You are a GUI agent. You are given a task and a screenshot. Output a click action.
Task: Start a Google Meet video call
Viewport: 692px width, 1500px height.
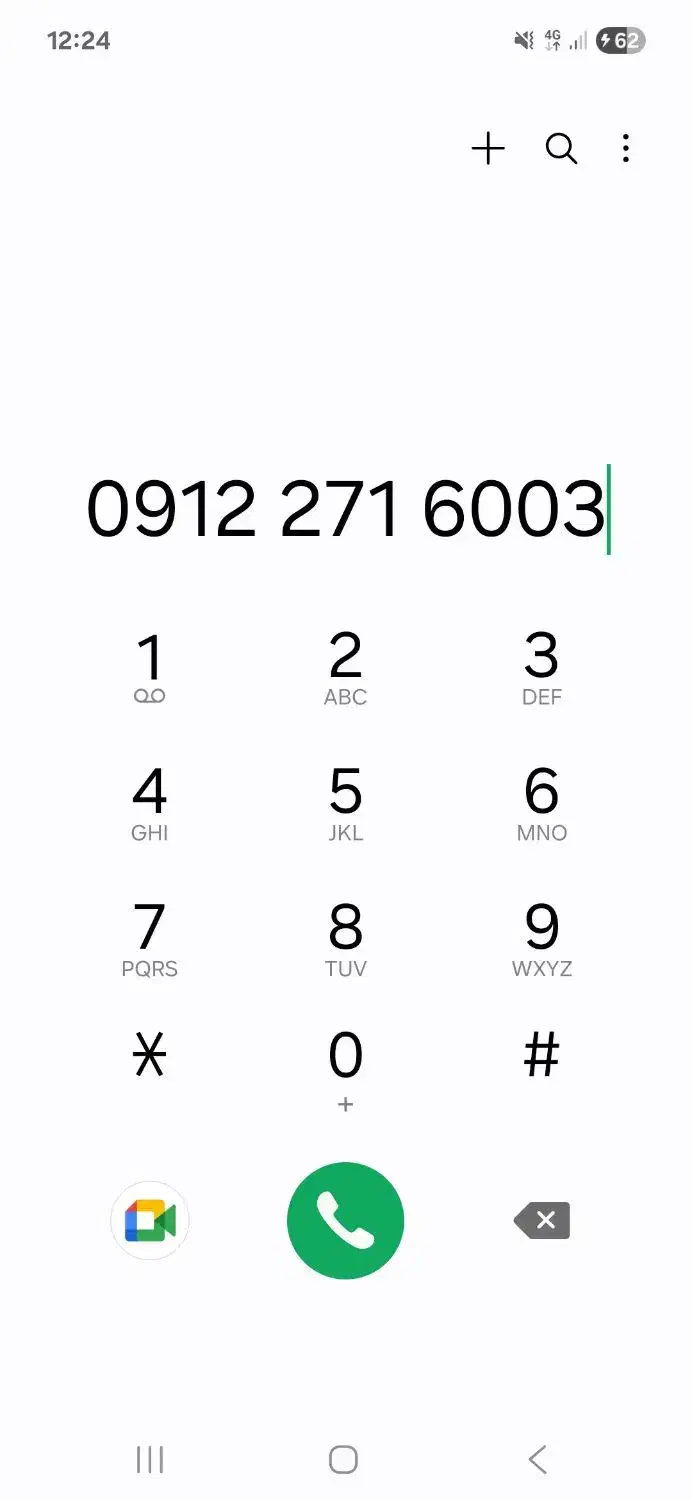tap(150, 1220)
